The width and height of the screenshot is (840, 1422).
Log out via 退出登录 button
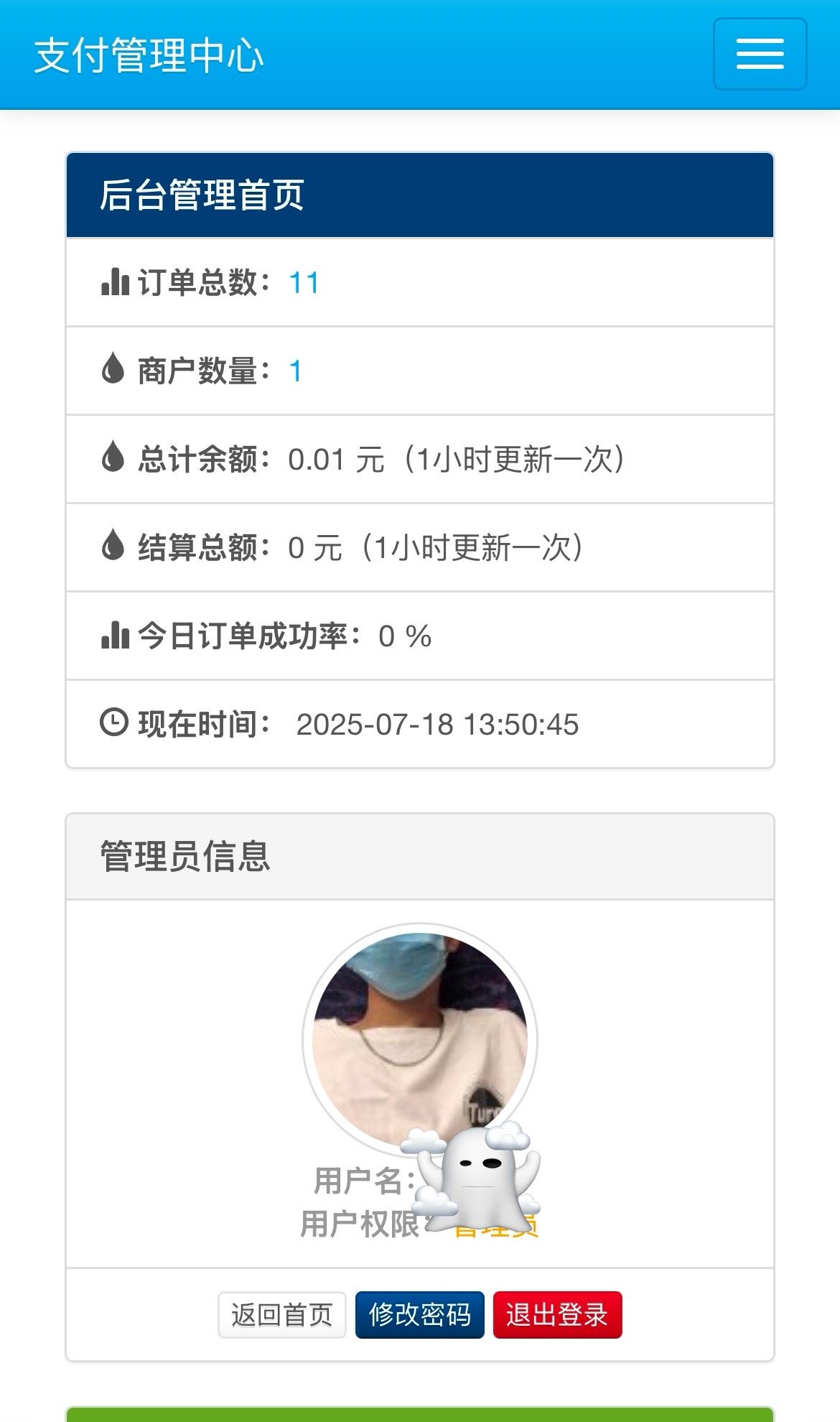[x=557, y=1315]
